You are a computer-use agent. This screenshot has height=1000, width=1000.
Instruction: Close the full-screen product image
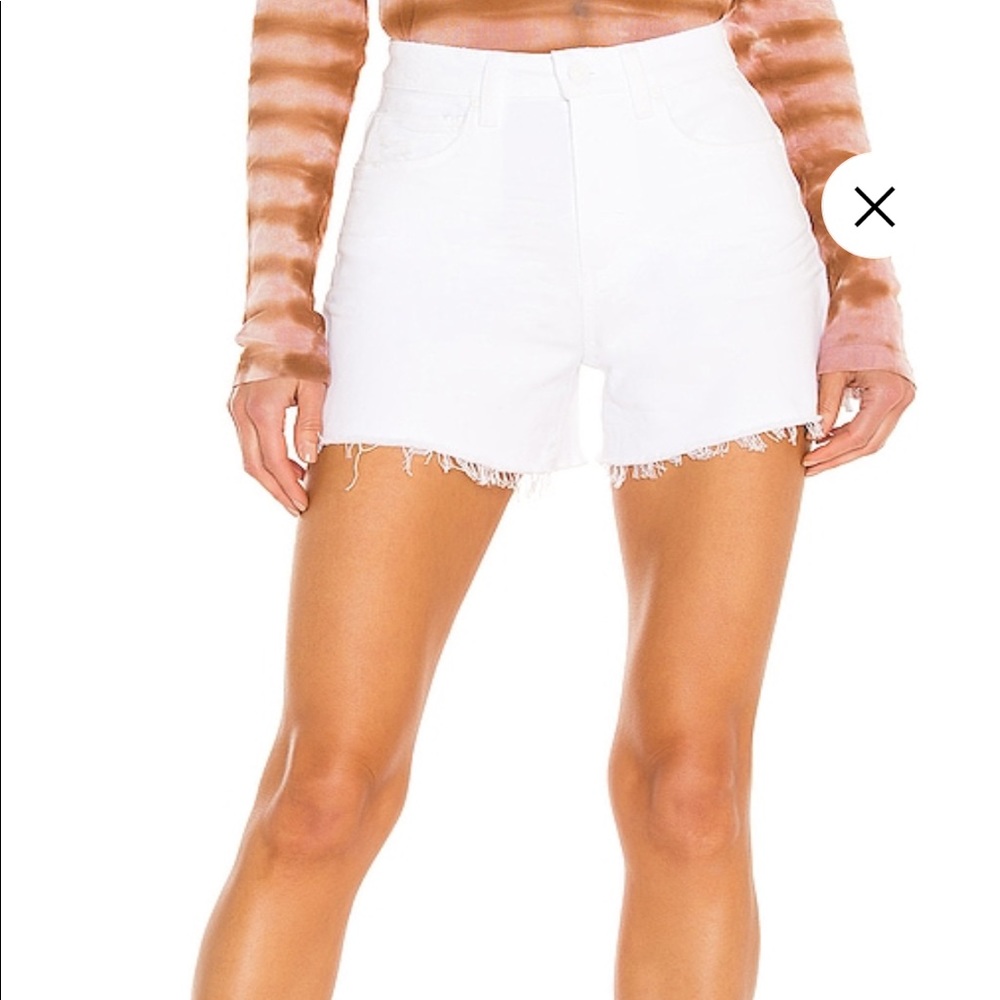click(x=874, y=207)
